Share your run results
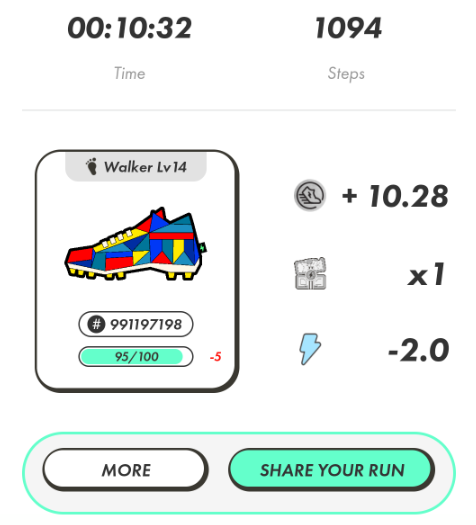Viewport: 476px width, 525px height. pos(331,470)
